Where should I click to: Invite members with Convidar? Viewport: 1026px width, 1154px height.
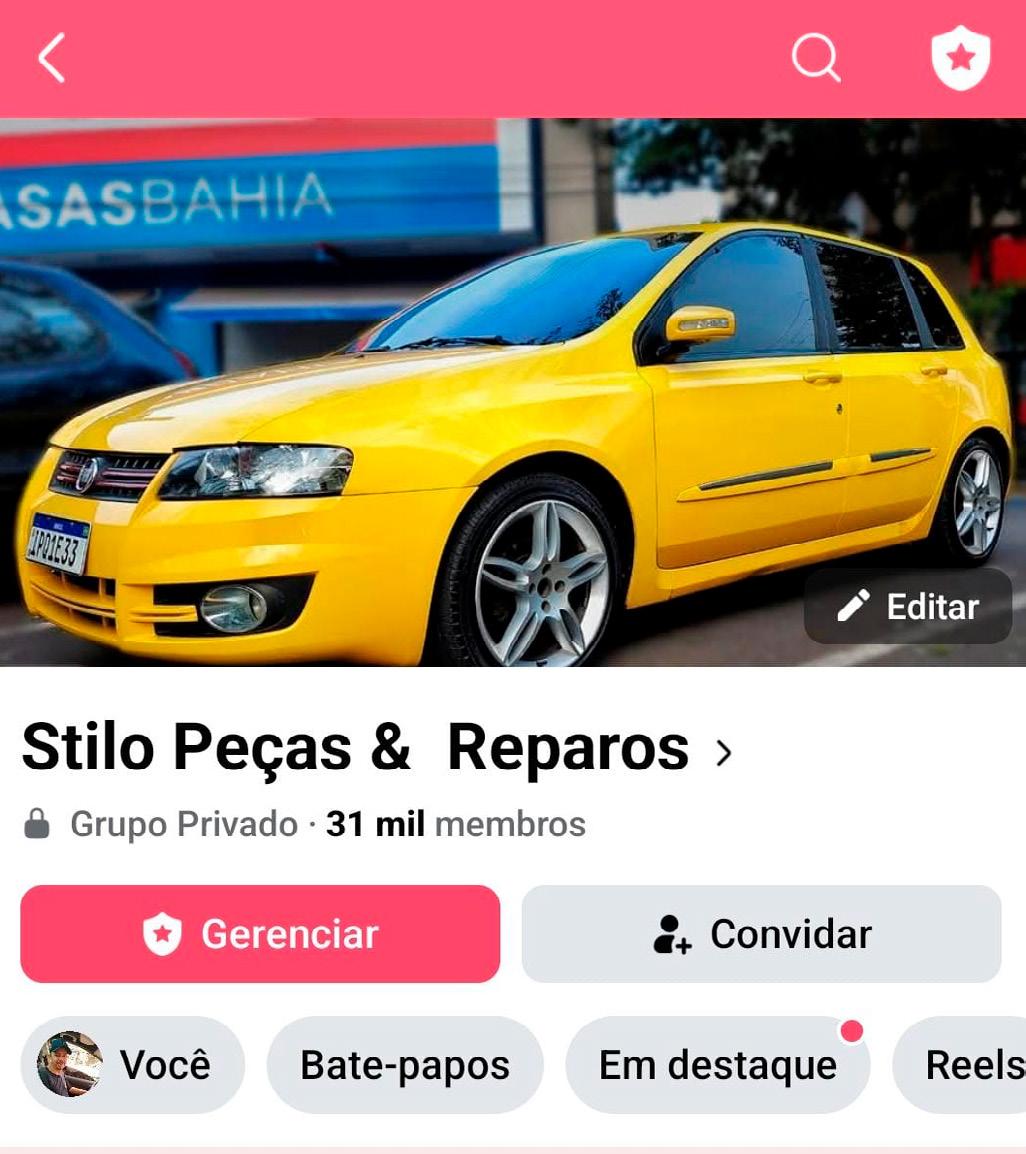[761, 934]
